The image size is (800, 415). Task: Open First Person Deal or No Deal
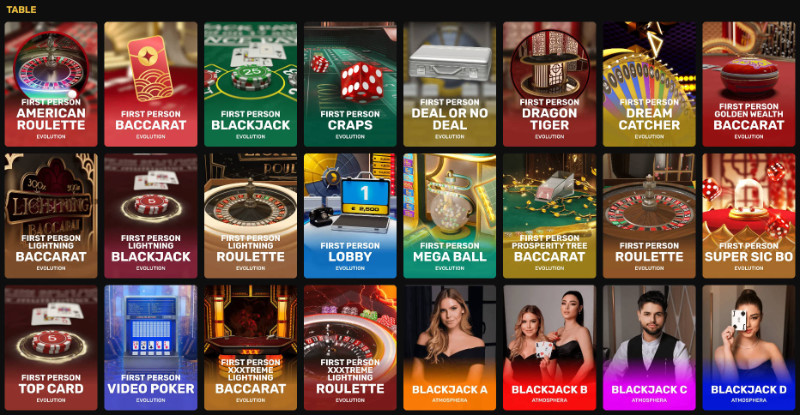click(450, 84)
